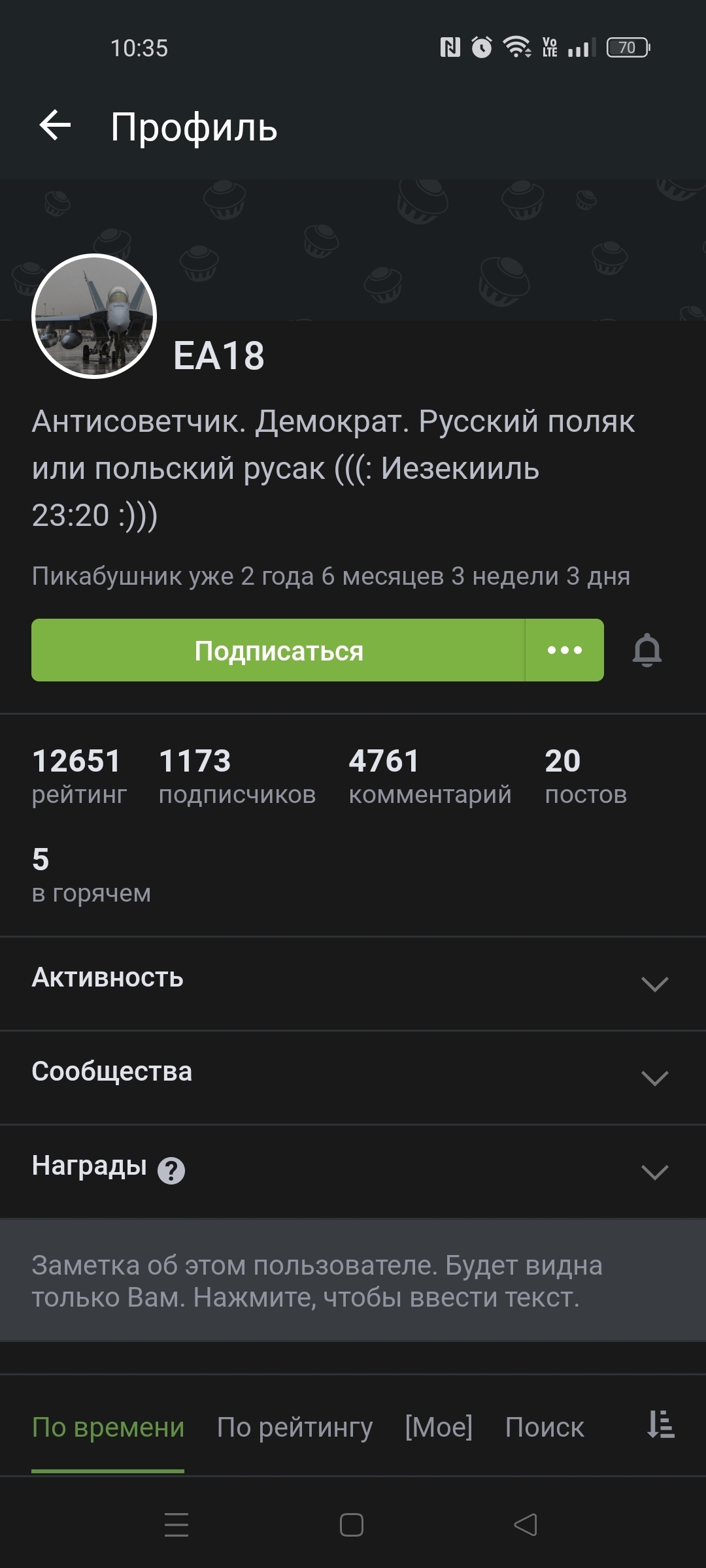View the 1173 подписчиков list

point(237,776)
